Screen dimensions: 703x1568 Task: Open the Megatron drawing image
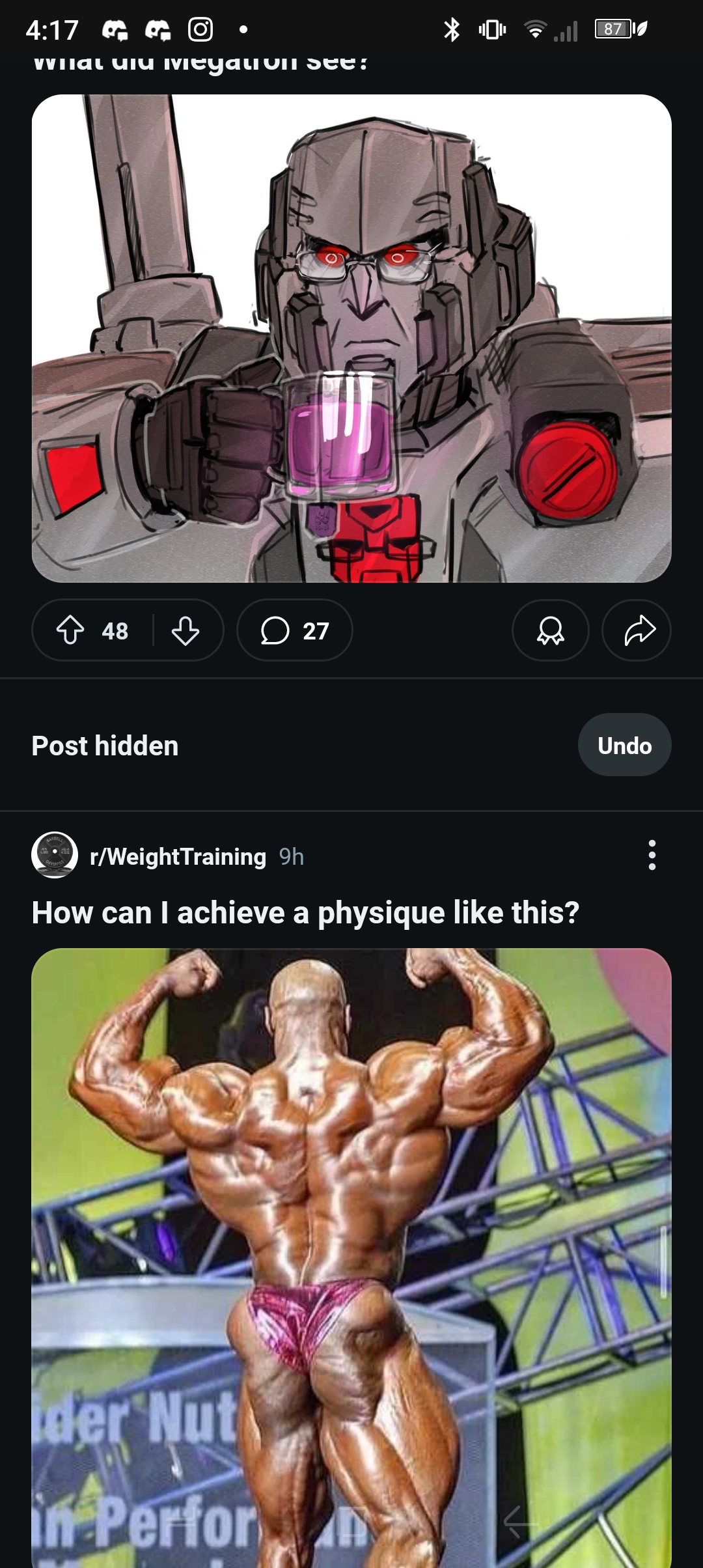click(x=351, y=339)
